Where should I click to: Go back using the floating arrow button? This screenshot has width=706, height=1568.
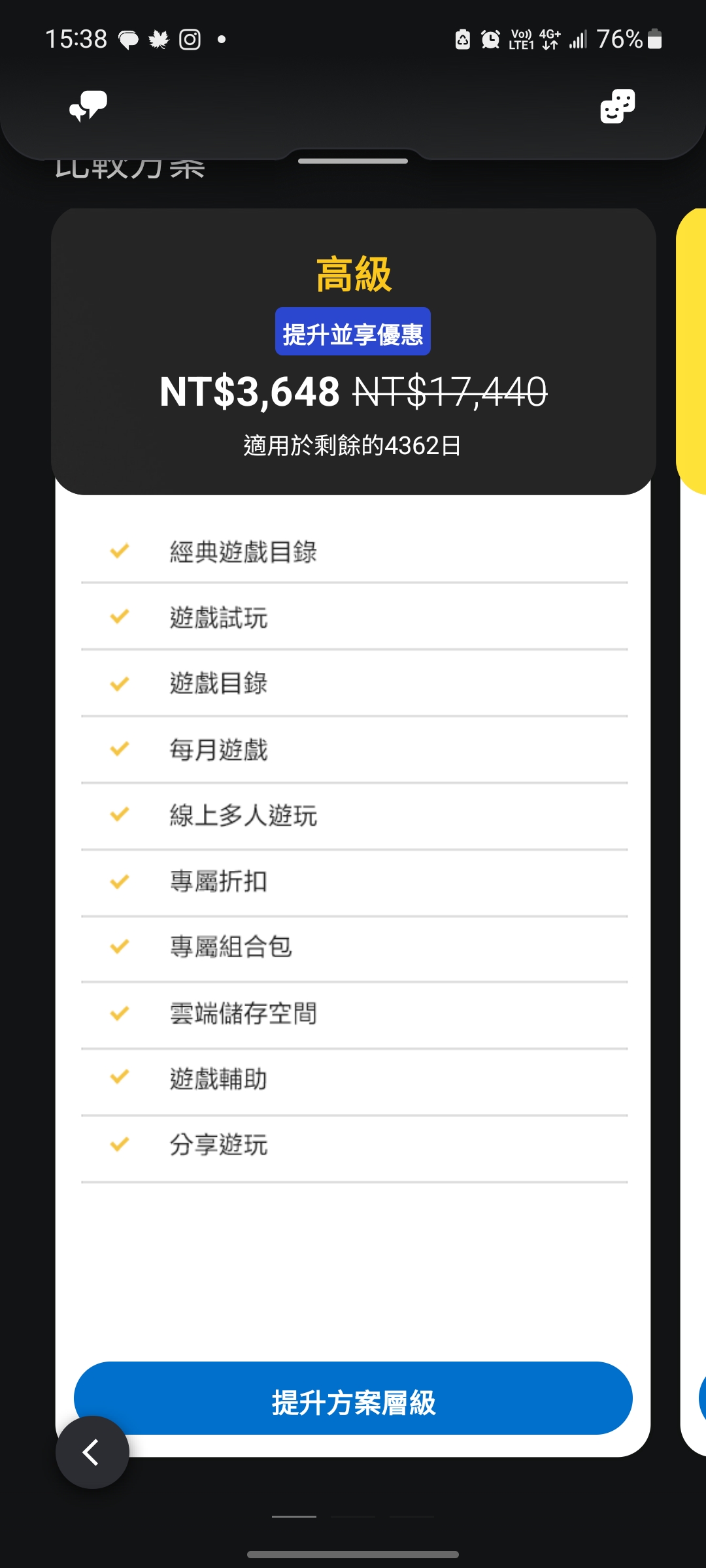[x=92, y=1452]
